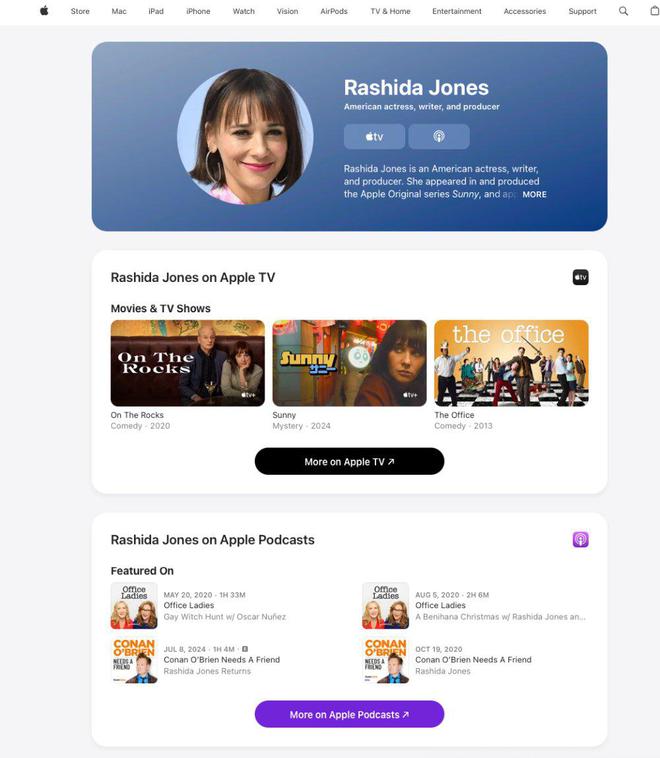This screenshot has width=660, height=758.
Task: Tap More on Apple Podcasts button
Action: point(349,715)
